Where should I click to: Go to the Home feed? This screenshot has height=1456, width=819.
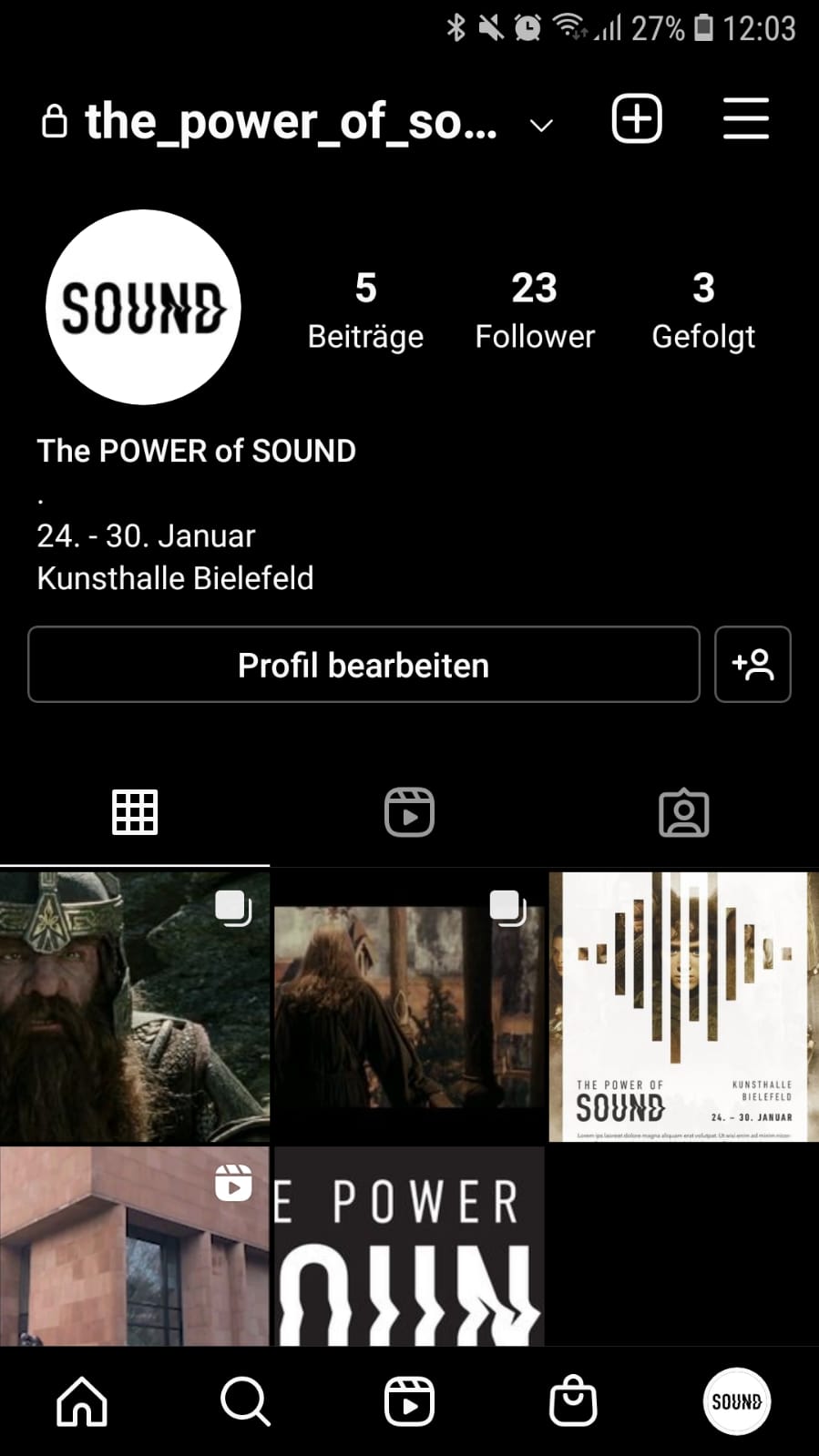[x=82, y=1401]
